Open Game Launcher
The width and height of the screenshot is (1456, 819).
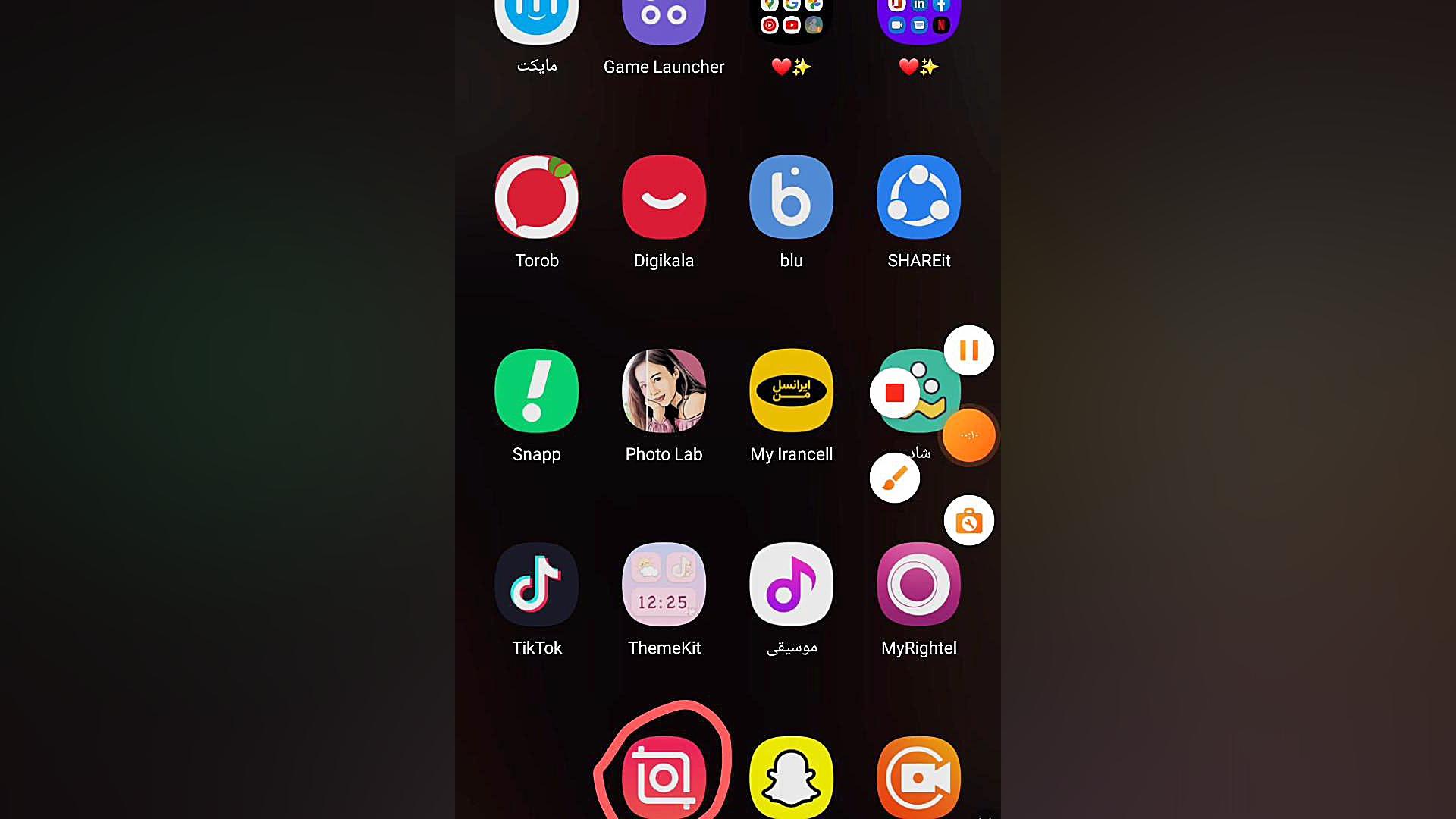point(664,23)
